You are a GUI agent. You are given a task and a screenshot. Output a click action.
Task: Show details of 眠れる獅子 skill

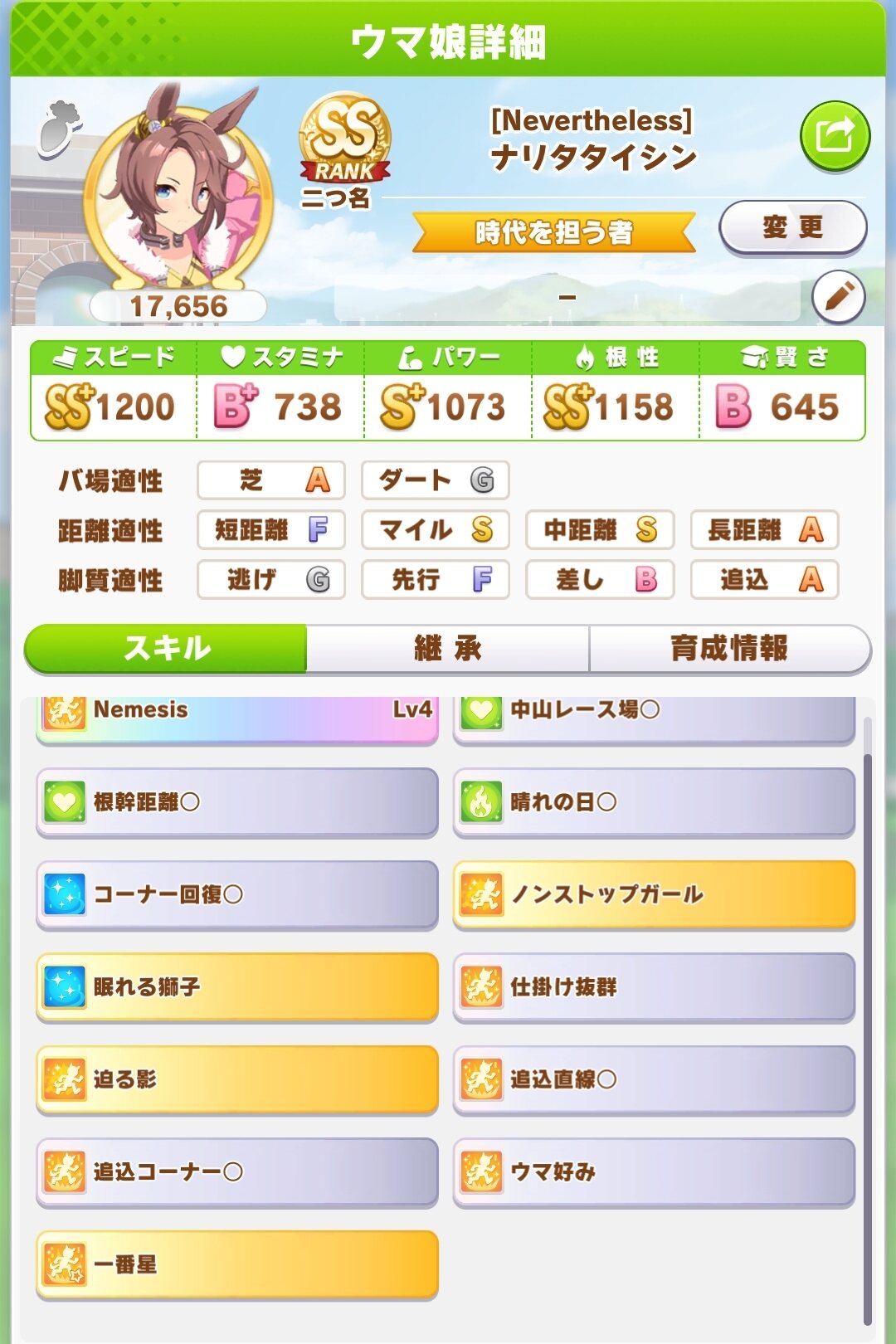(x=237, y=986)
